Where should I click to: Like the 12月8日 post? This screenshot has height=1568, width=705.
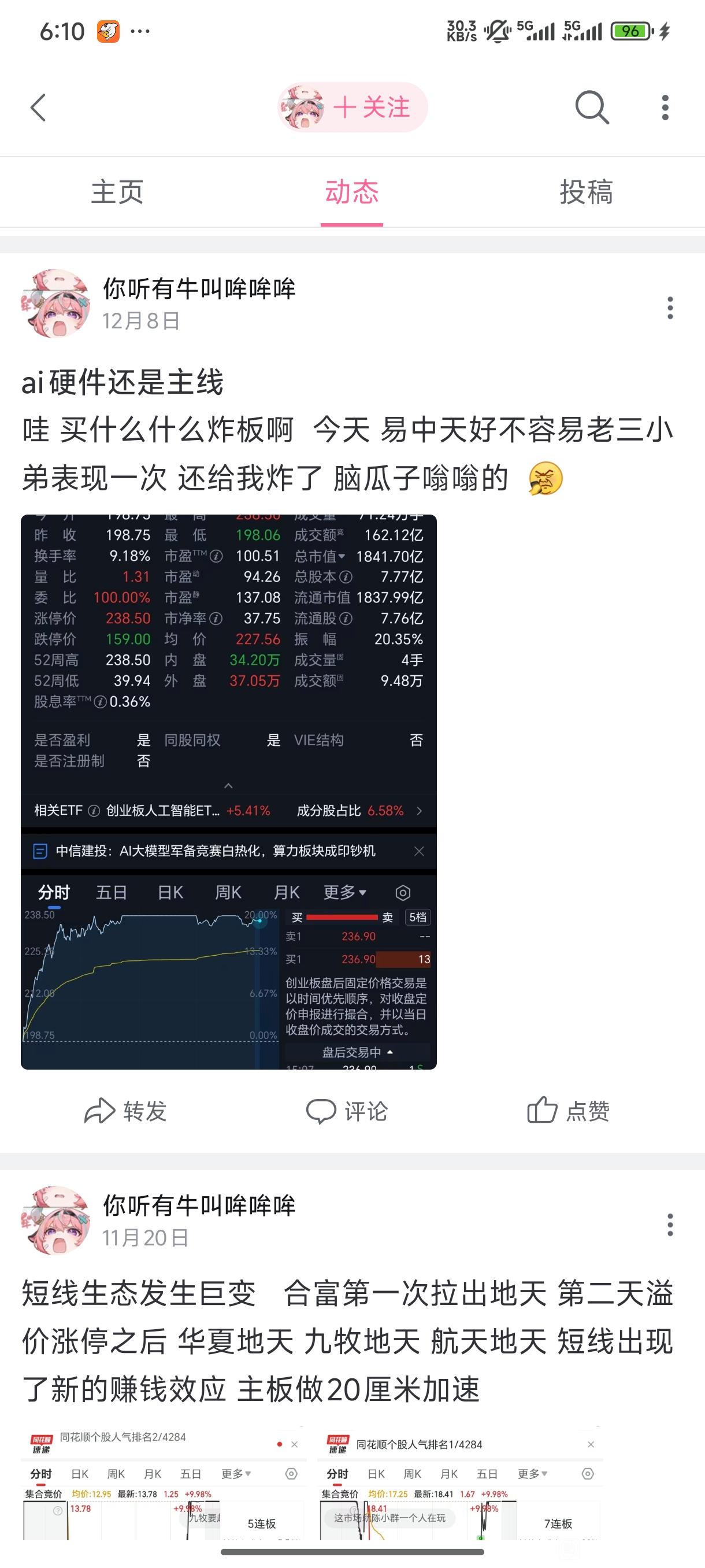click(x=568, y=1111)
